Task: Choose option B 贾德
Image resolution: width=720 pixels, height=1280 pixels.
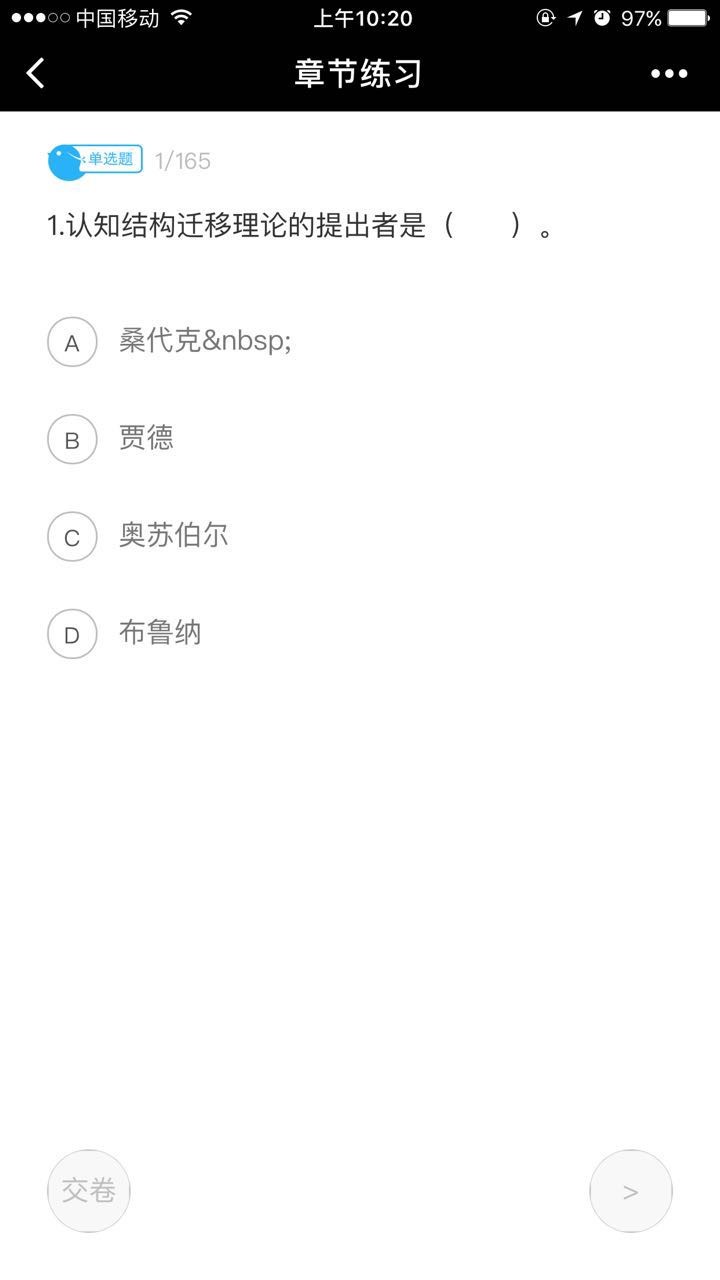Action: coord(72,439)
